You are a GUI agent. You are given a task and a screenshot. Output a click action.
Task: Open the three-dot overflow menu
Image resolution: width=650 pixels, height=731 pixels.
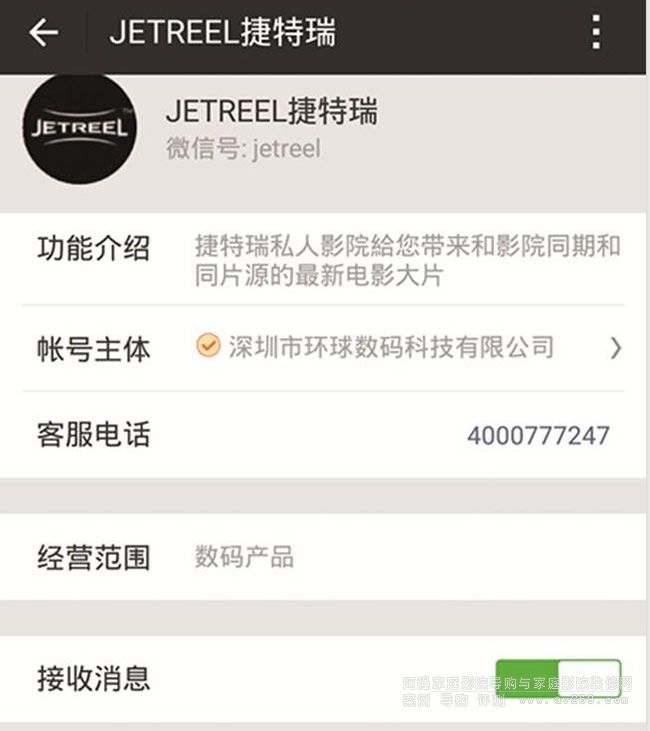(x=596, y=33)
